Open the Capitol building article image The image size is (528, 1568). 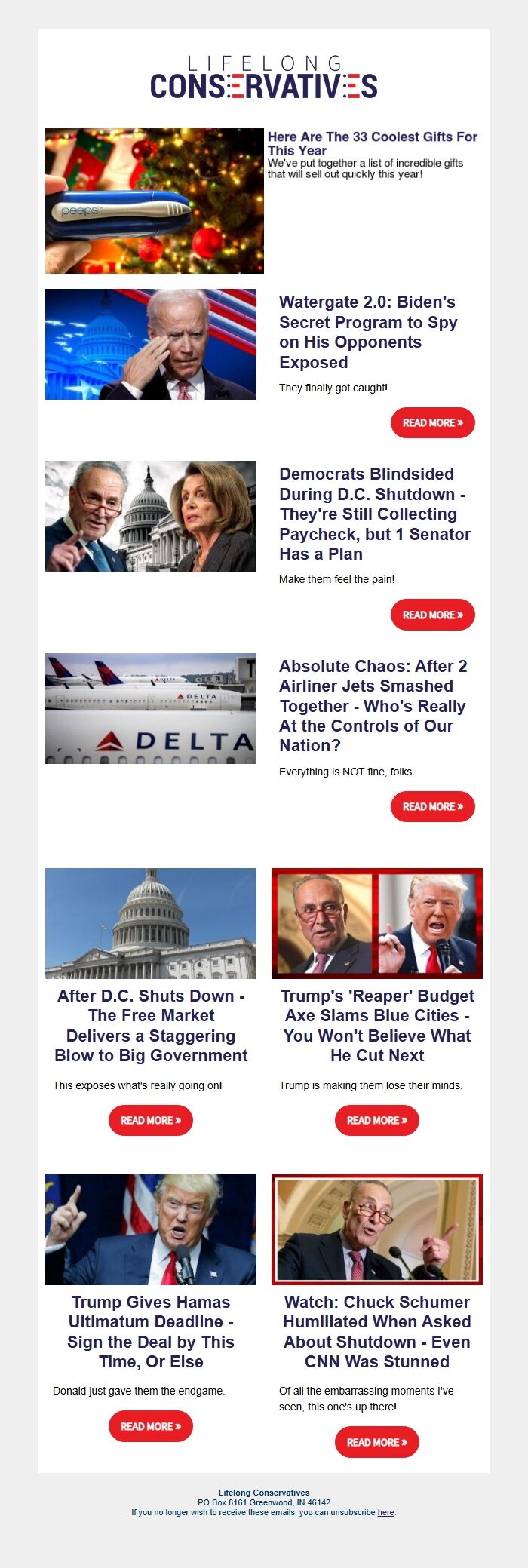(x=151, y=923)
